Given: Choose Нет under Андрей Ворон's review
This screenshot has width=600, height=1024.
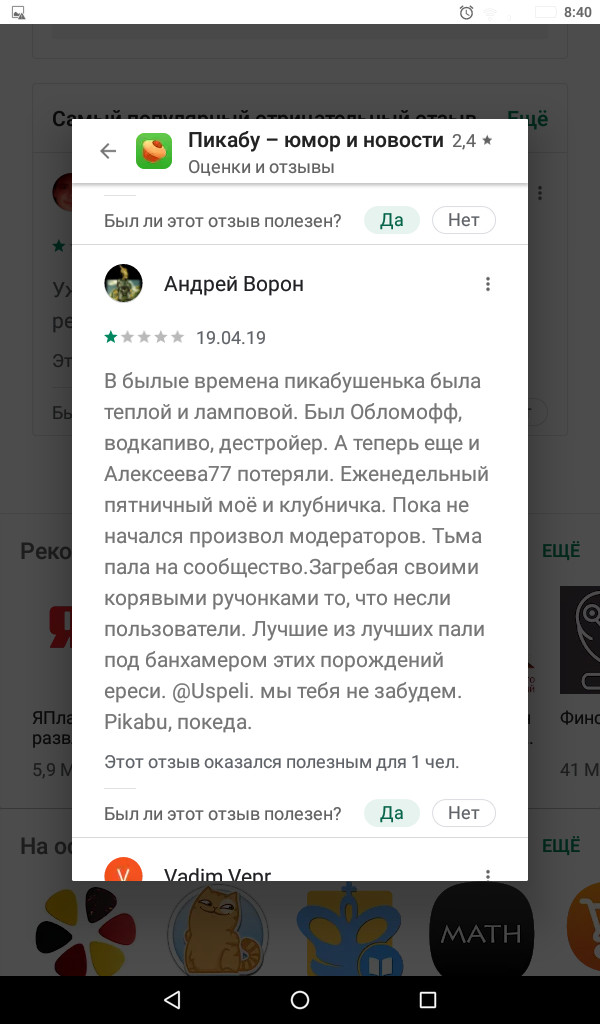Looking at the screenshot, I should tap(464, 813).
